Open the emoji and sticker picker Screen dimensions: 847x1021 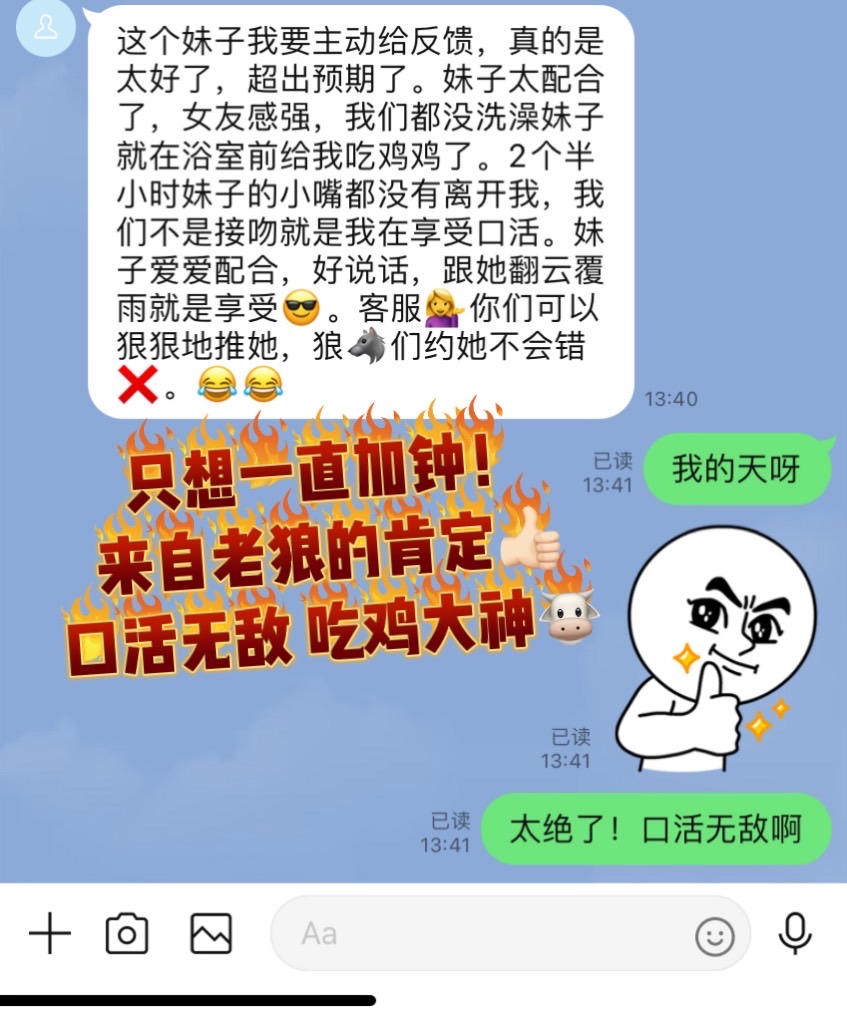(714, 936)
